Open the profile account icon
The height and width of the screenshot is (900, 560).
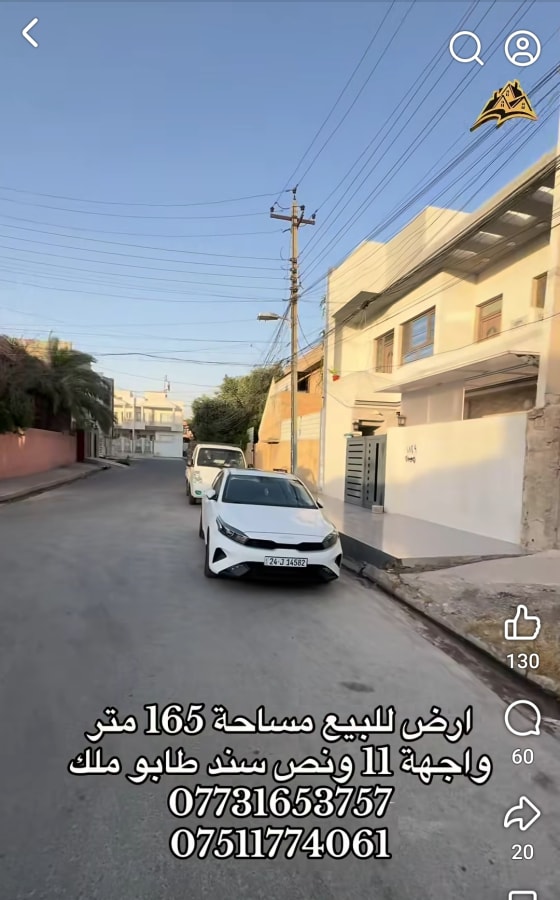click(522, 48)
